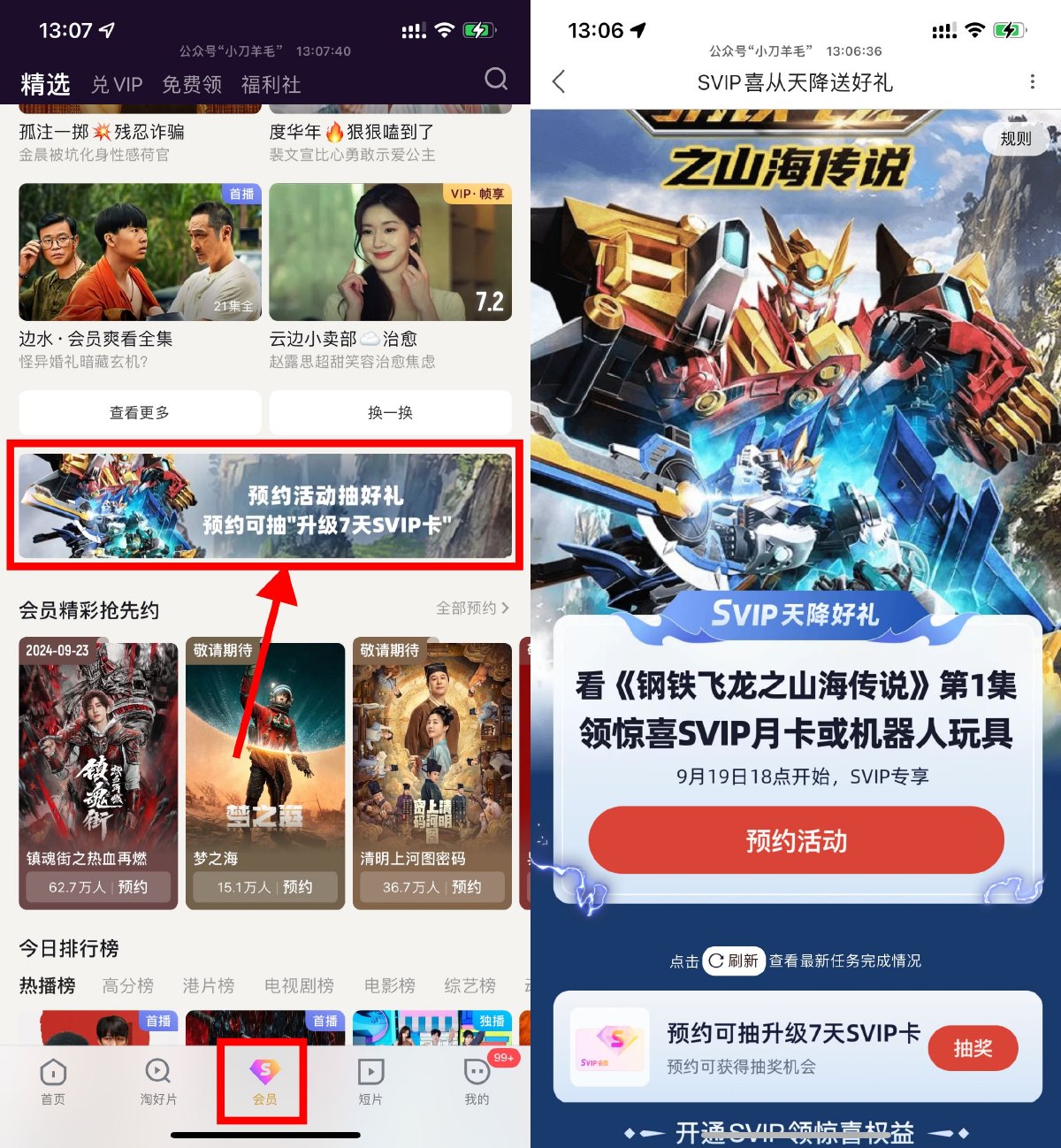Switch to the 兑VIP tab
This screenshot has height=1148, width=1061.
point(117,85)
